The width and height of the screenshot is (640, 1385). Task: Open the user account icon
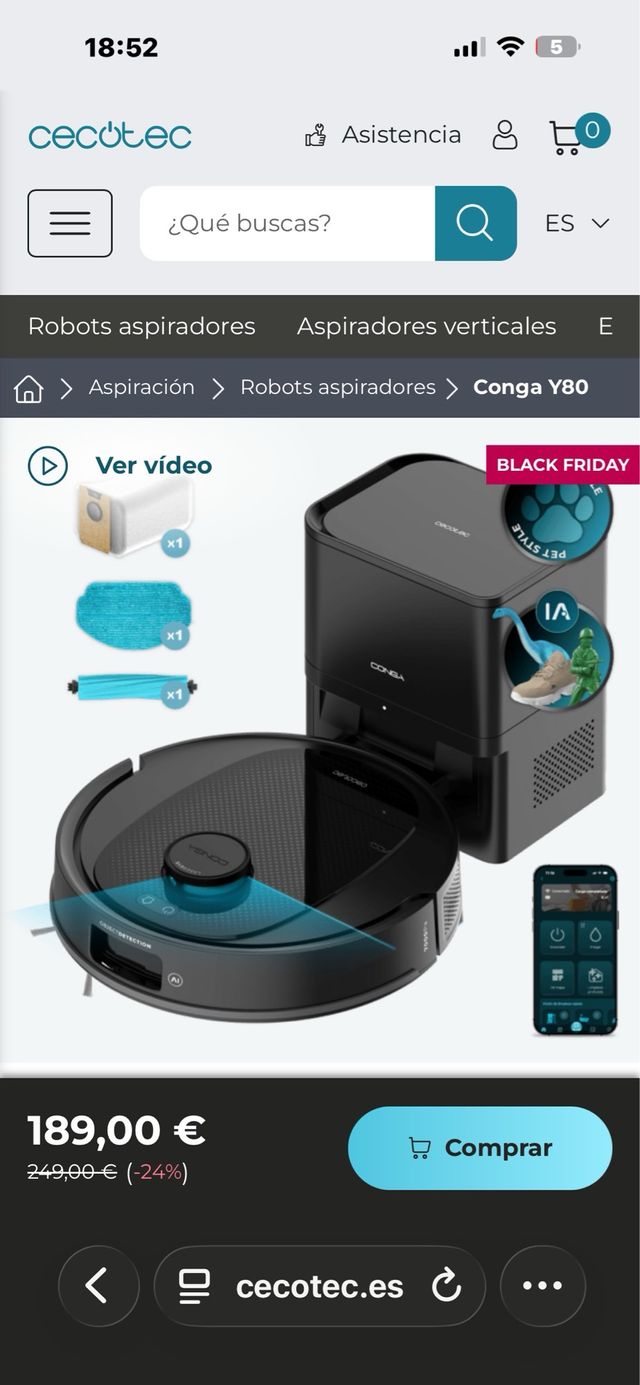[505, 135]
